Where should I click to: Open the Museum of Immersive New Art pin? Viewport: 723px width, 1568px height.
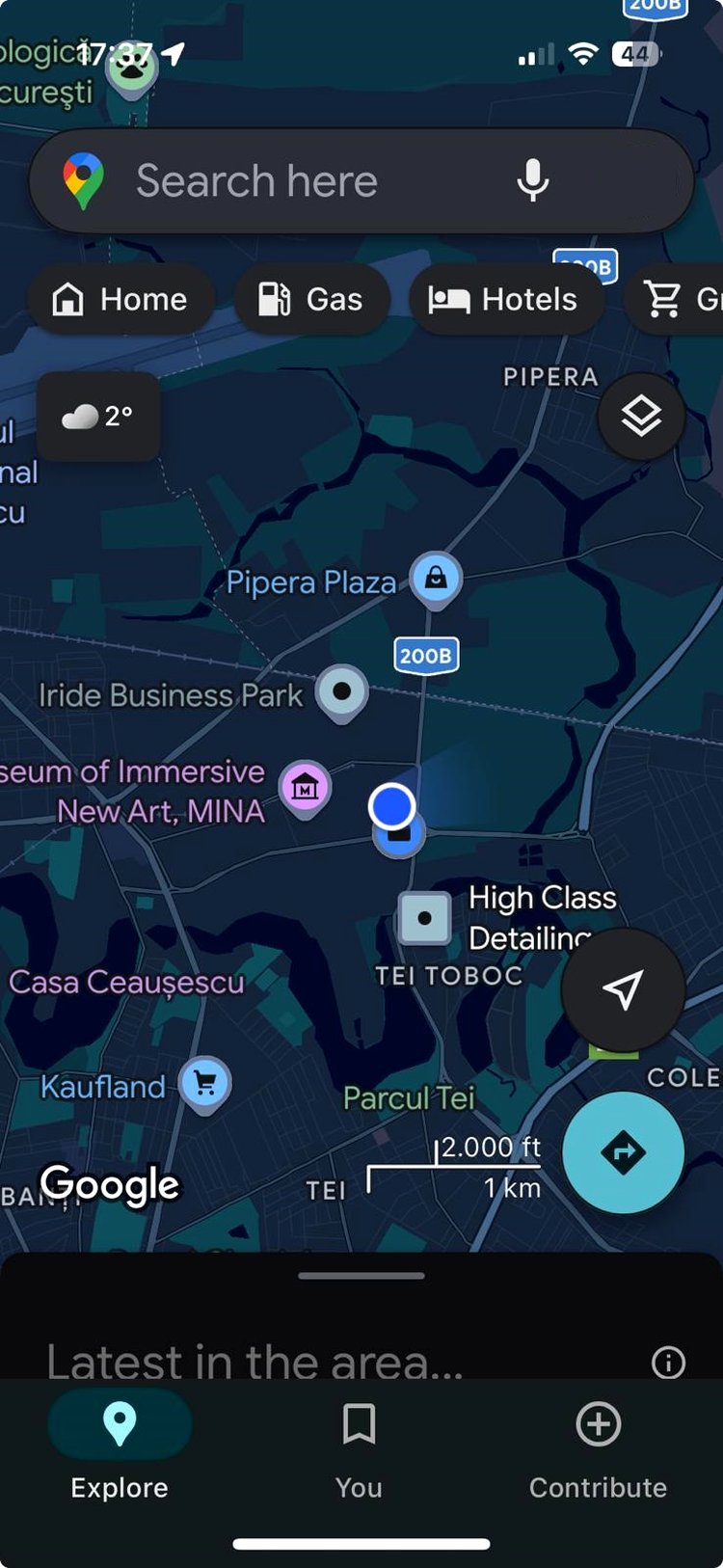[305, 787]
